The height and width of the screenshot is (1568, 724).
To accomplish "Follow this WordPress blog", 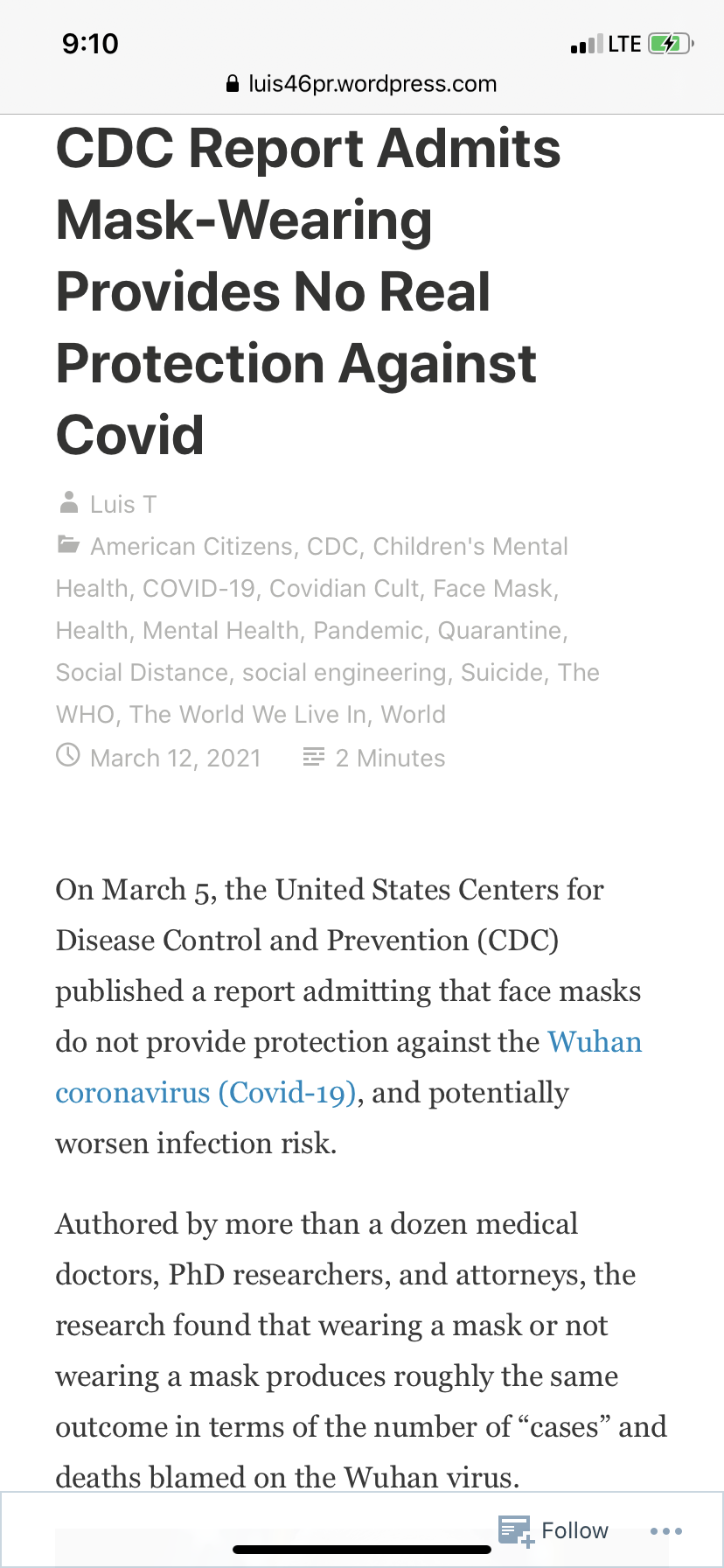I will pos(554,1530).
